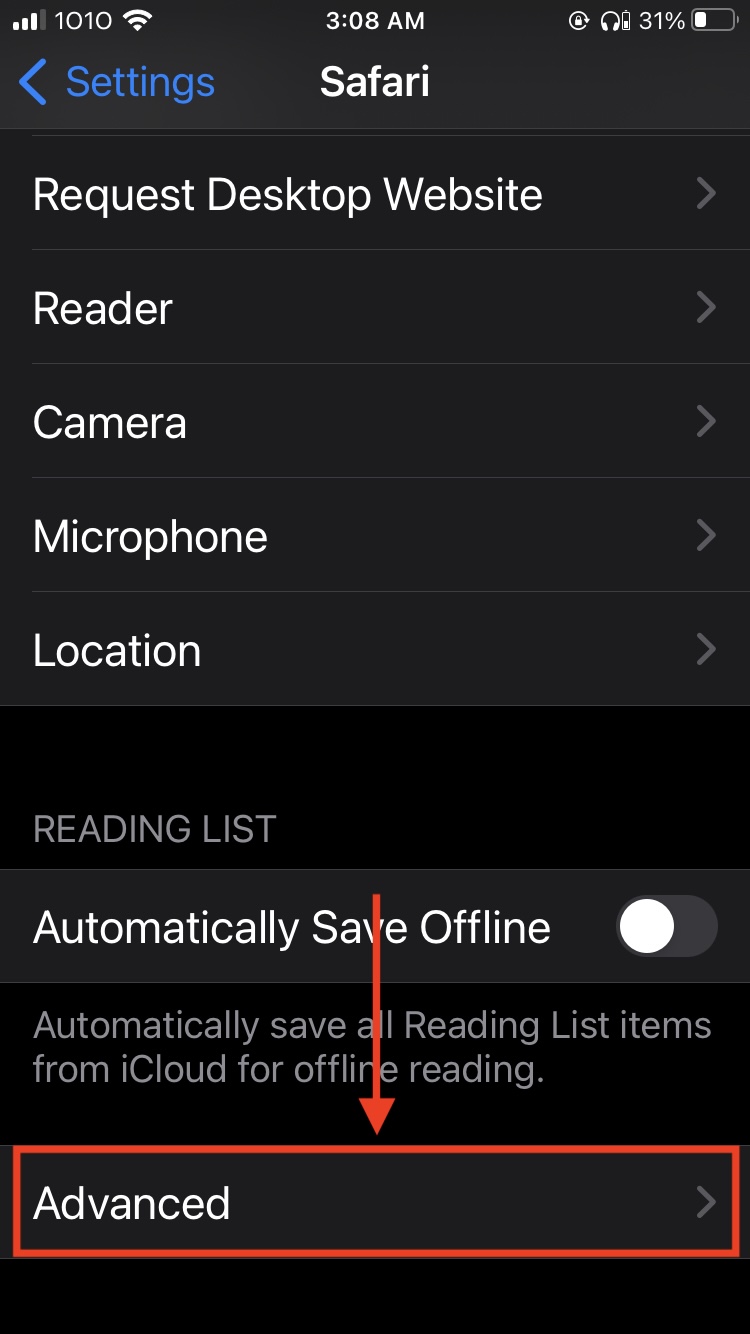The image size is (750, 1334).
Task: Open the Reader settings row
Action: [375, 308]
